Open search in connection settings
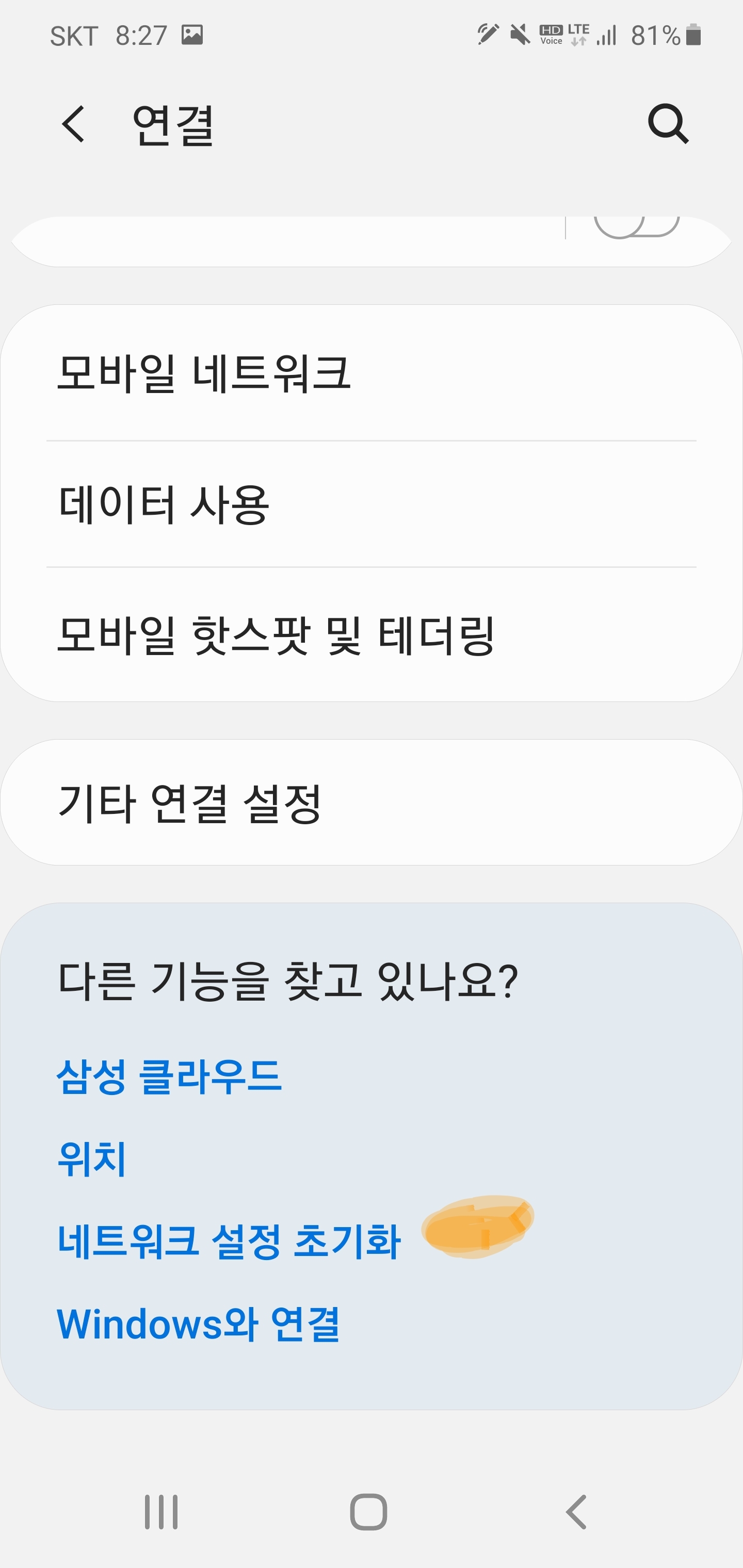 point(668,124)
